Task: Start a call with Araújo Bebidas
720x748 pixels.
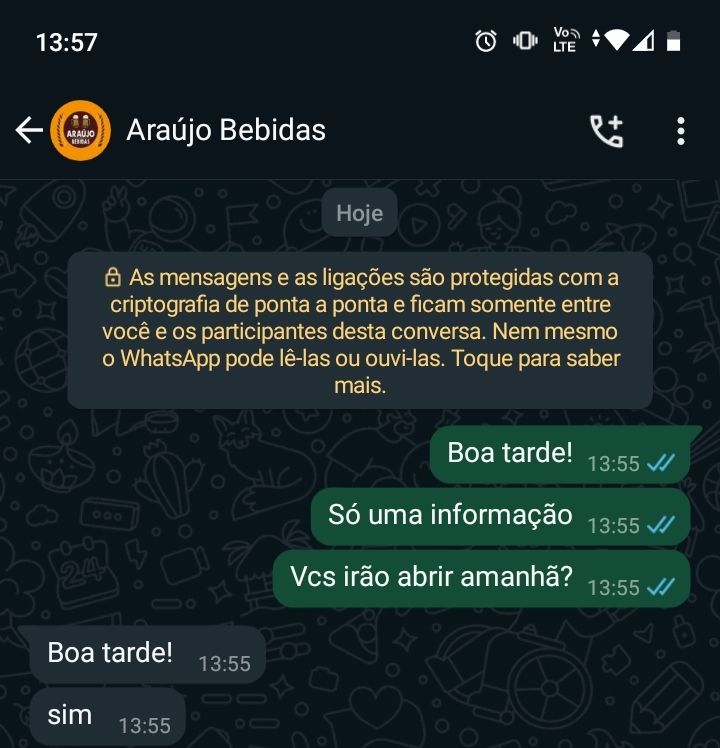Action: [x=606, y=131]
